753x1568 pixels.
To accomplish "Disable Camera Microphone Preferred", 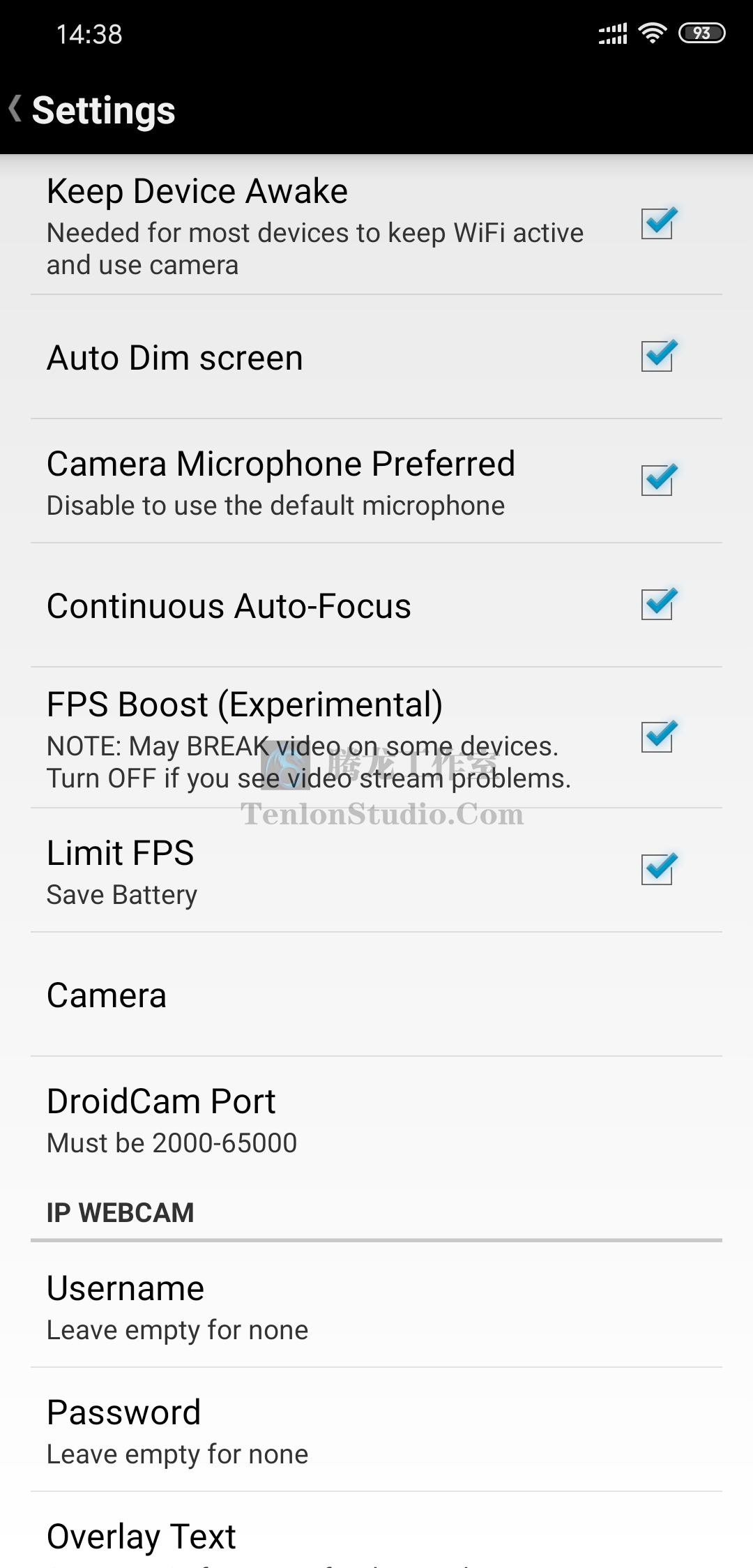I will pos(658,480).
